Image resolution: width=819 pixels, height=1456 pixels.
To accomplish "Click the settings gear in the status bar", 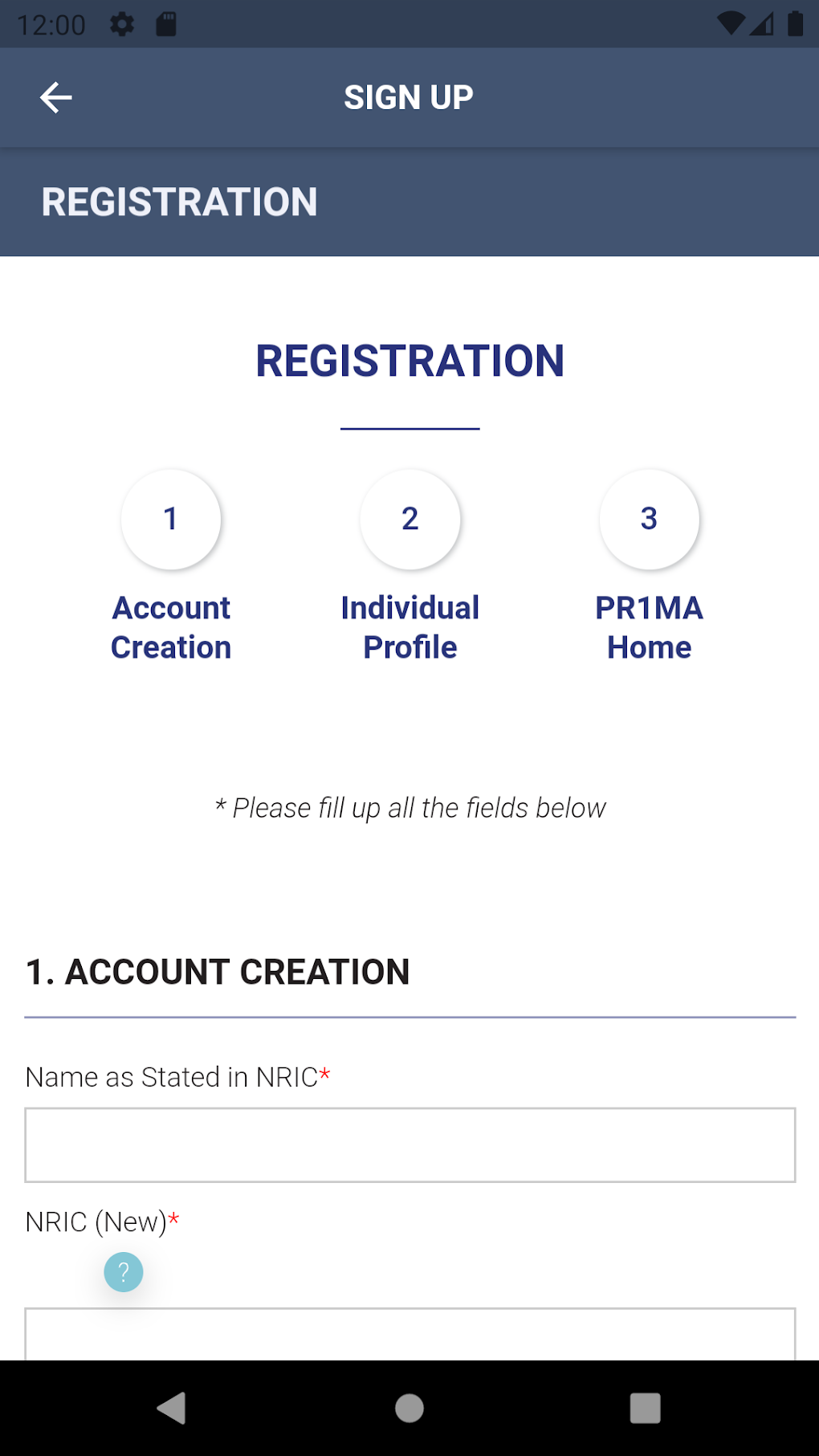I will (123, 23).
